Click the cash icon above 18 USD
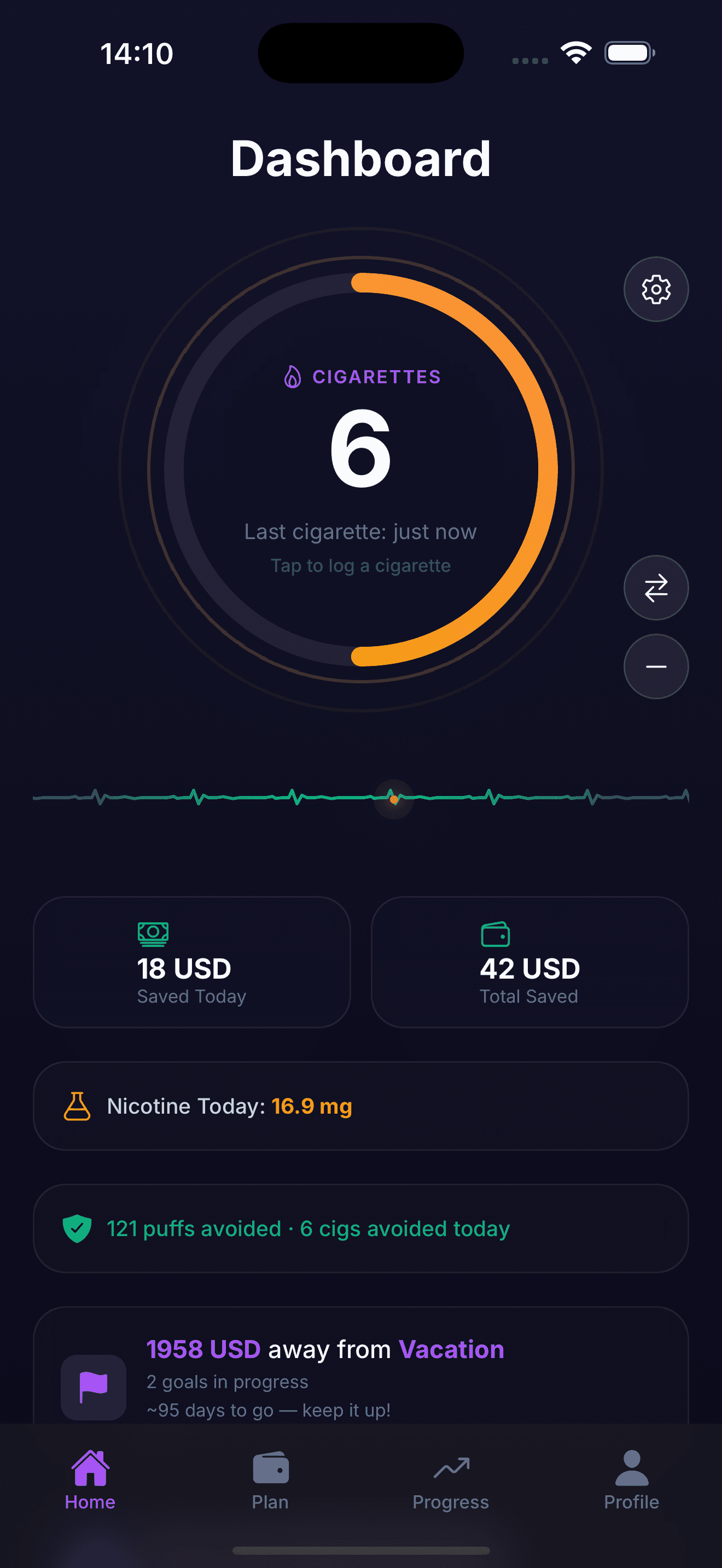 (153, 934)
